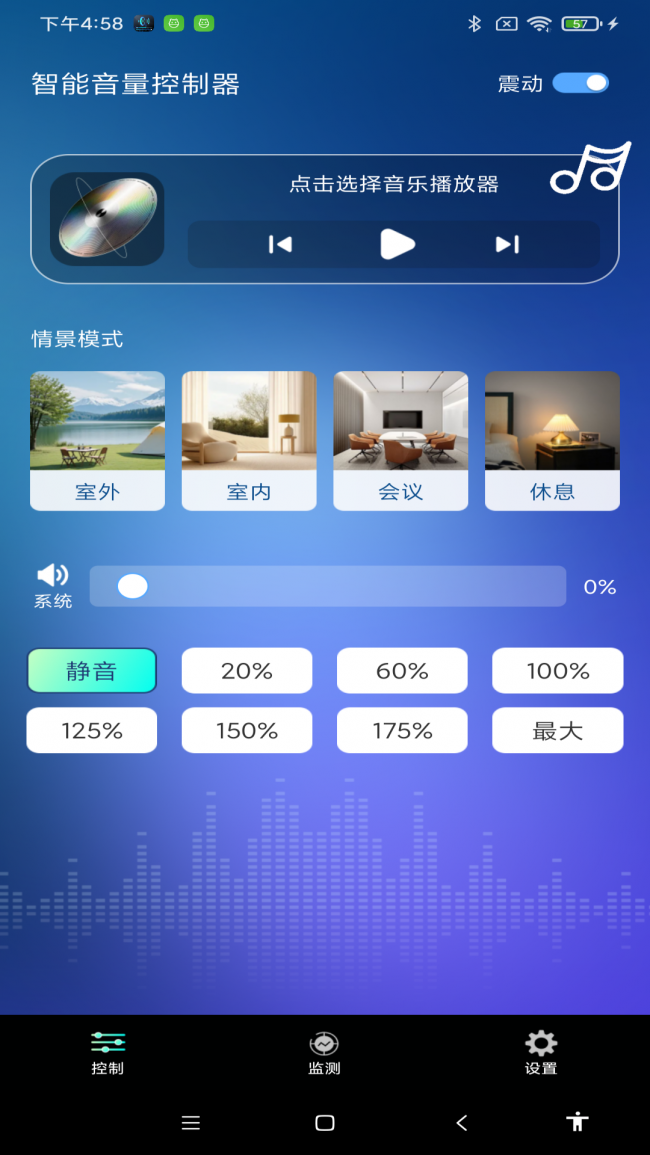Screen dimensions: 650x1155
Task: Activate the 休息 scene mode
Action: (552, 441)
